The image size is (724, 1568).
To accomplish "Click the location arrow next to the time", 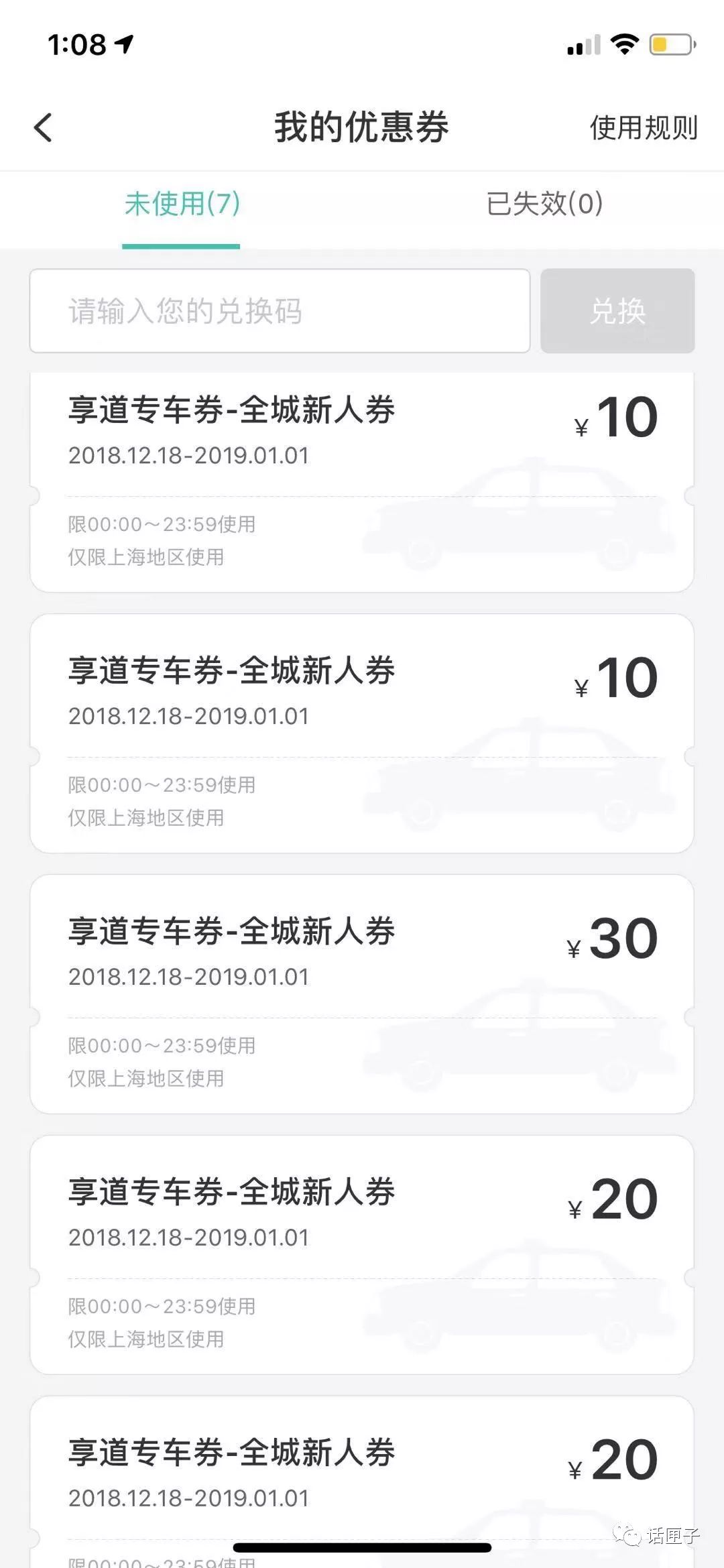I will (123, 42).
